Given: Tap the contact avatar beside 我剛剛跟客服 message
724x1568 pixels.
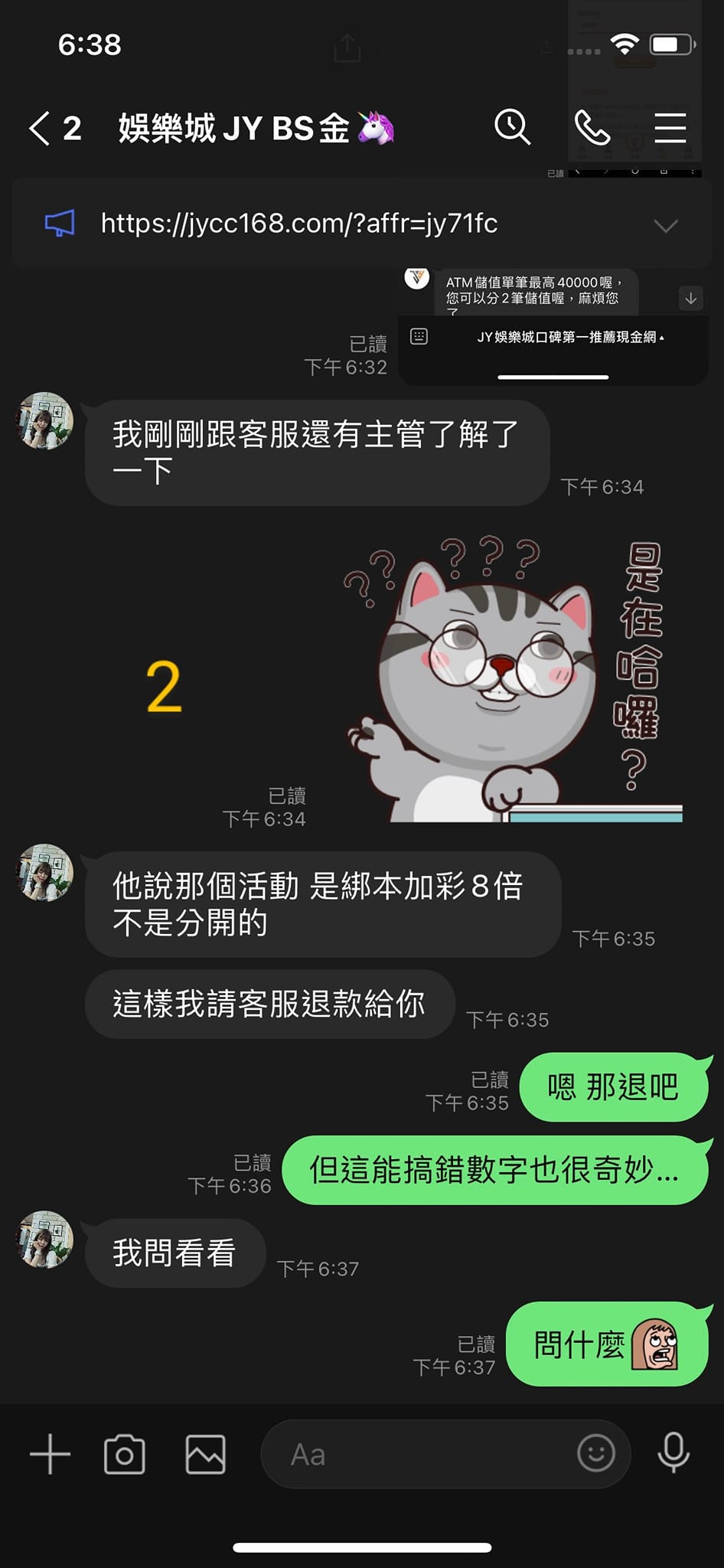Looking at the screenshot, I should click(45, 421).
